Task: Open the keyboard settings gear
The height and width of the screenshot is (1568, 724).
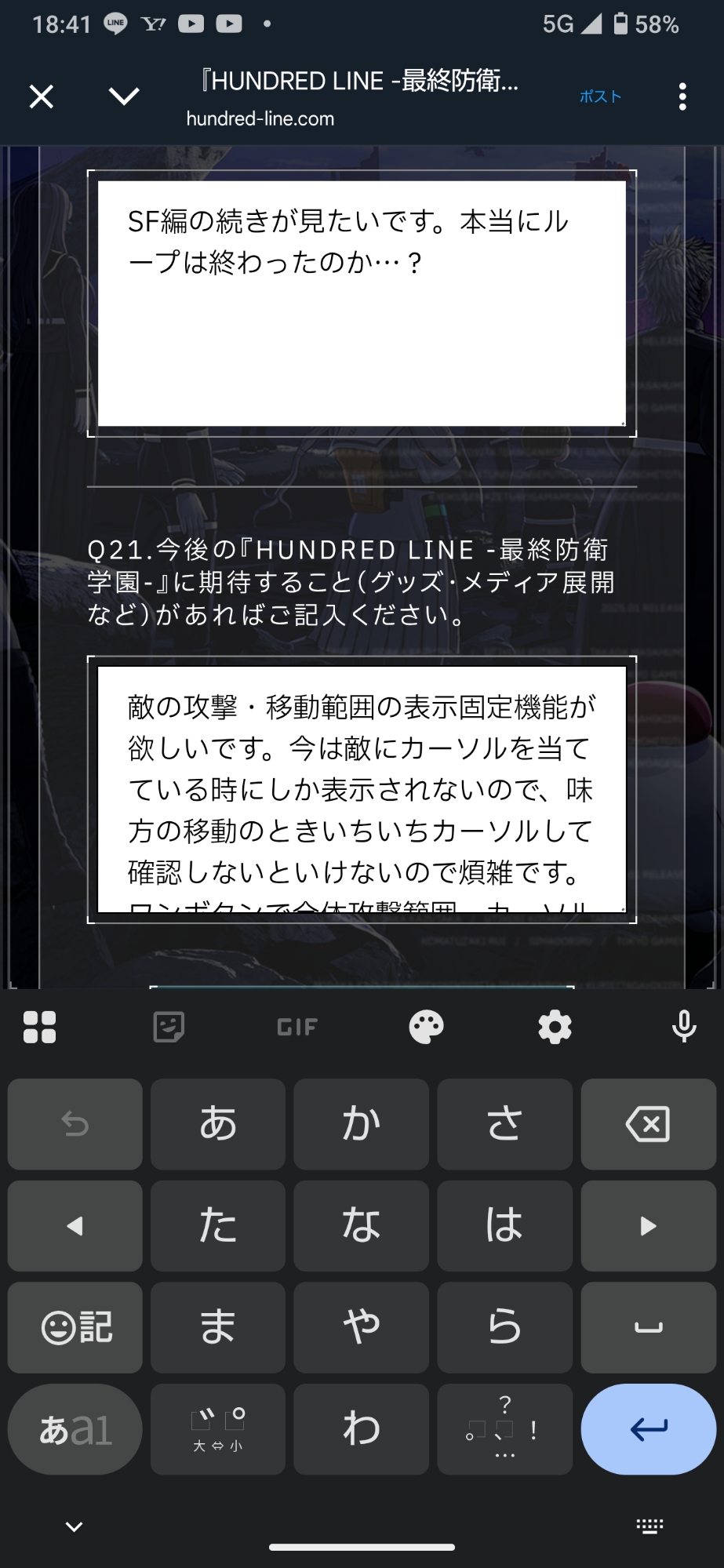Action: point(555,1027)
